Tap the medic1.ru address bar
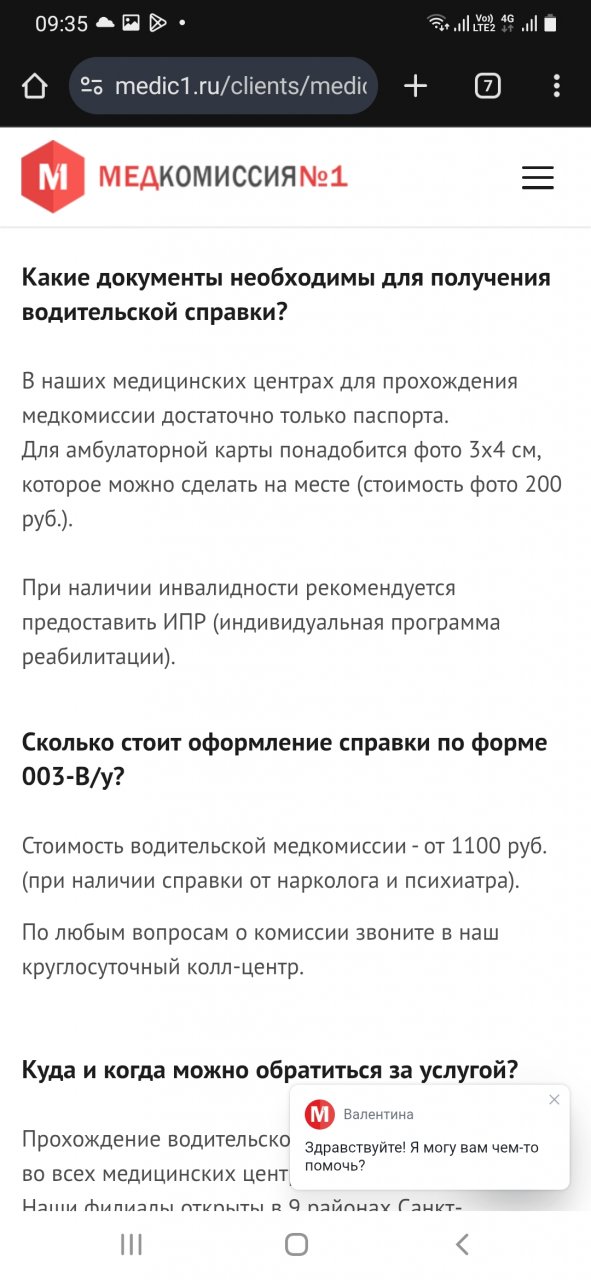The height and width of the screenshot is (1280, 591). tap(224, 87)
